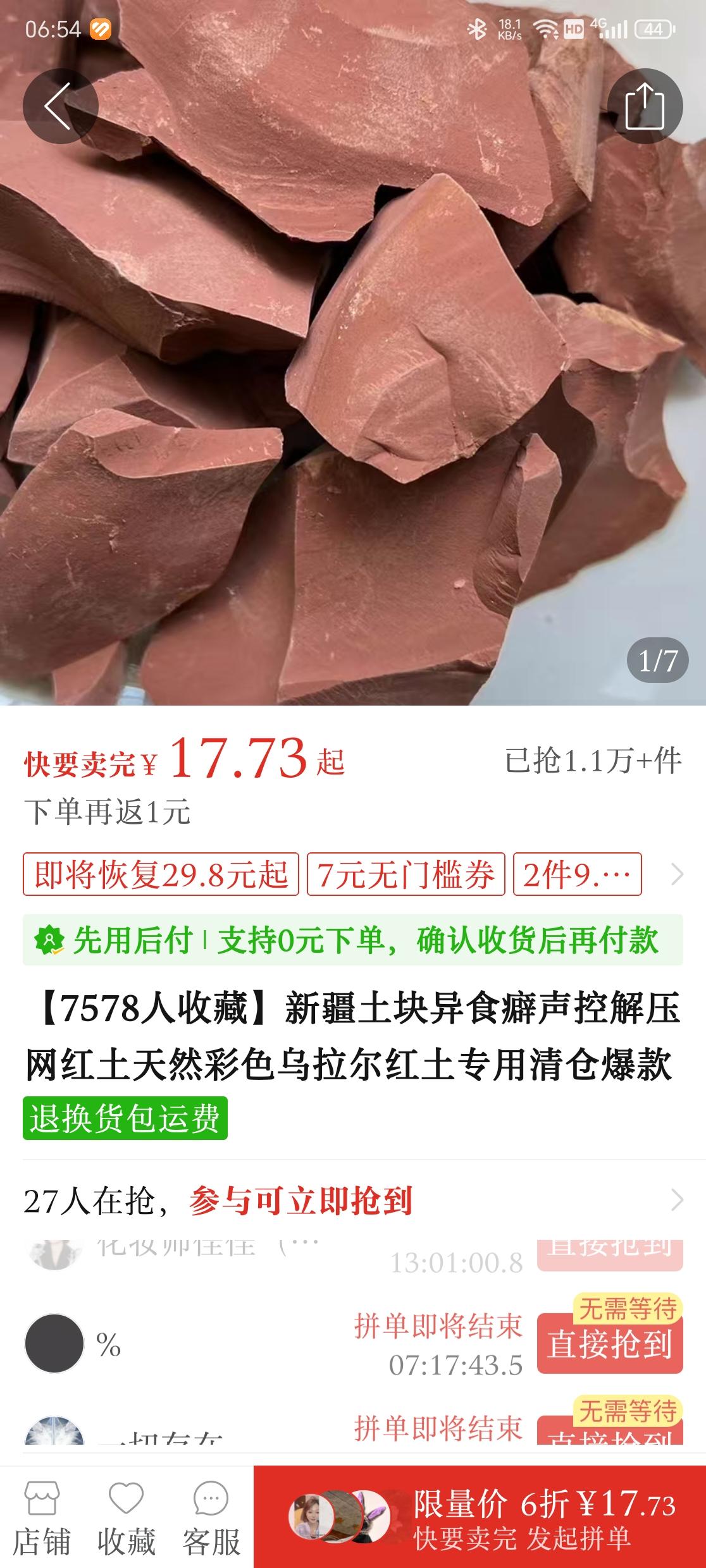Tap the 7元无门槛券 coupon tag
The height and width of the screenshot is (1568, 706).
coord(406,874)
